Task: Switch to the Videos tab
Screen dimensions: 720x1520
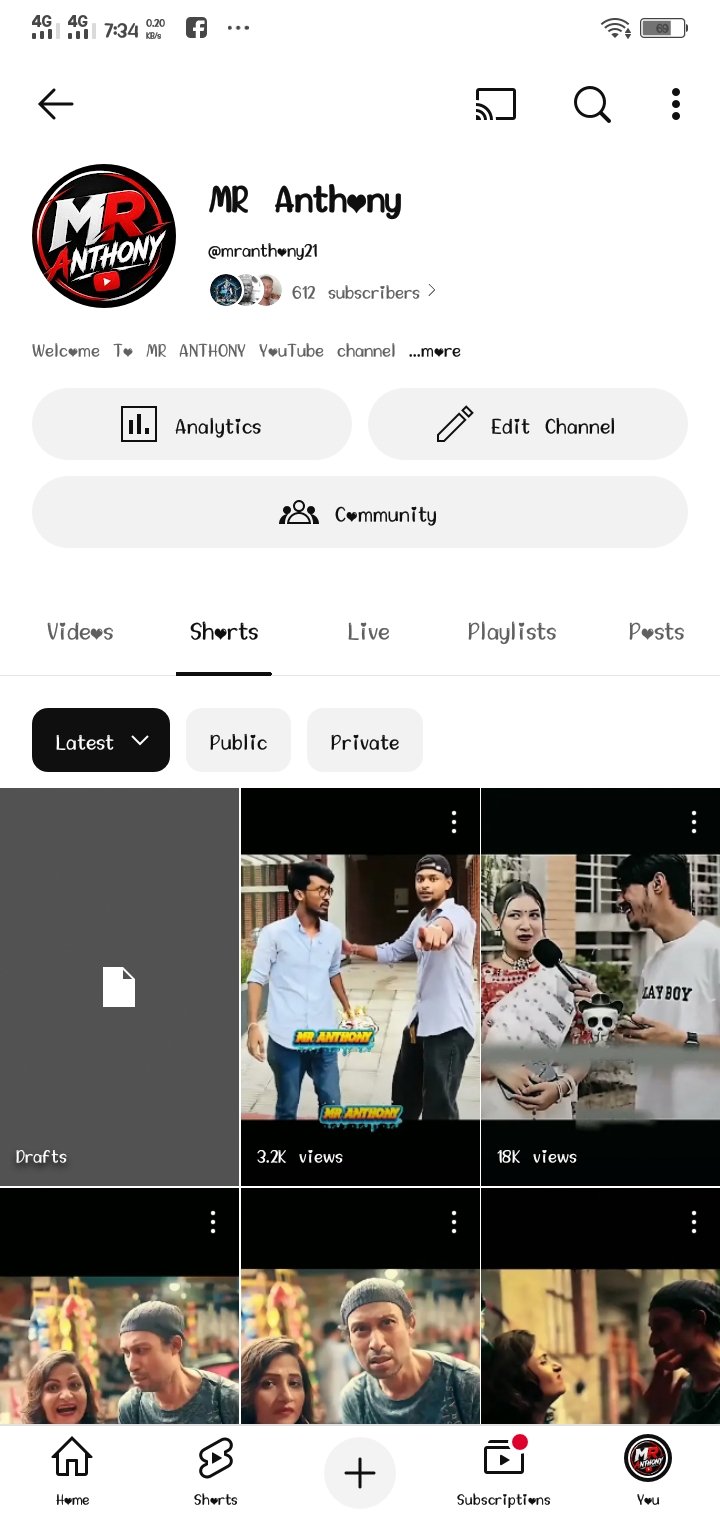Action: click(80, 632)
